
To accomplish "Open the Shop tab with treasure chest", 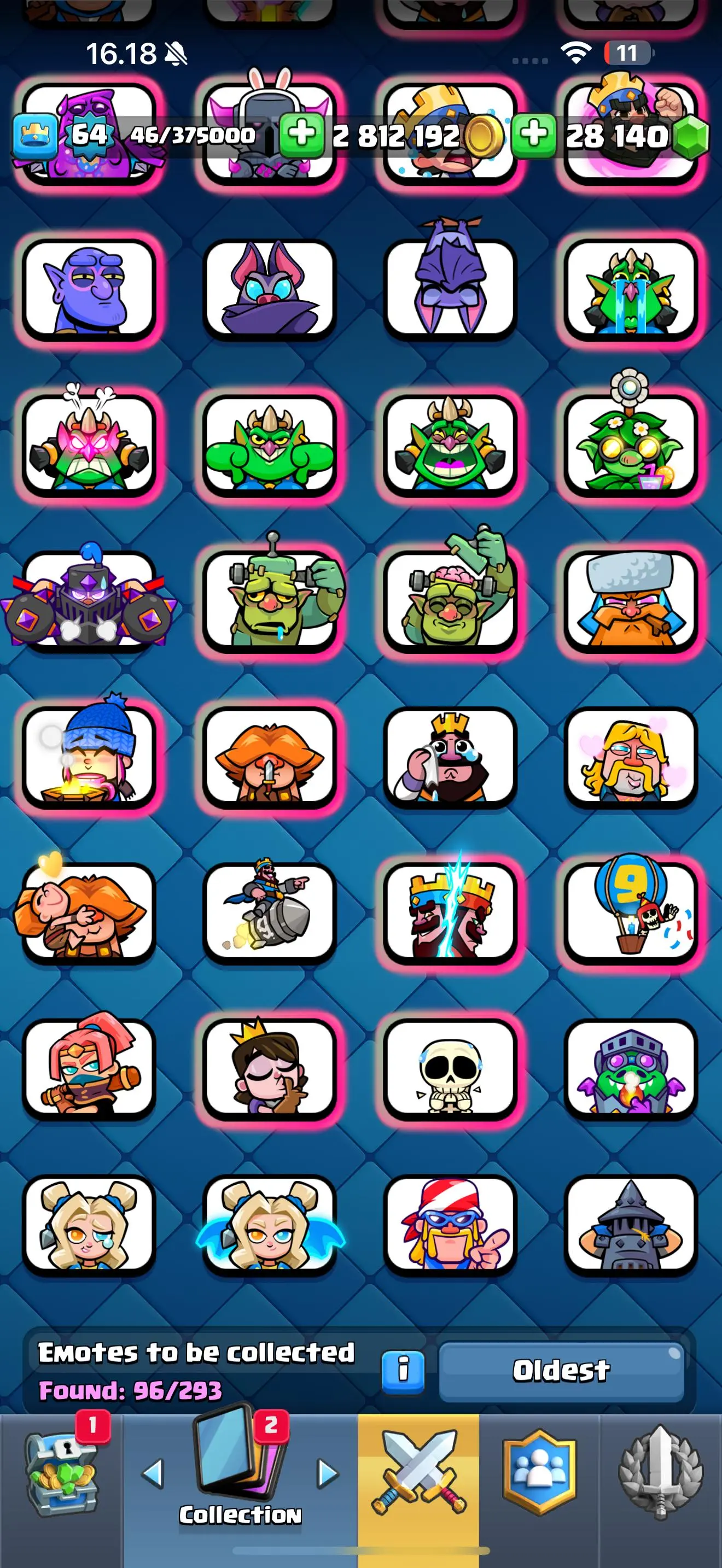I will pos(61,1472).
